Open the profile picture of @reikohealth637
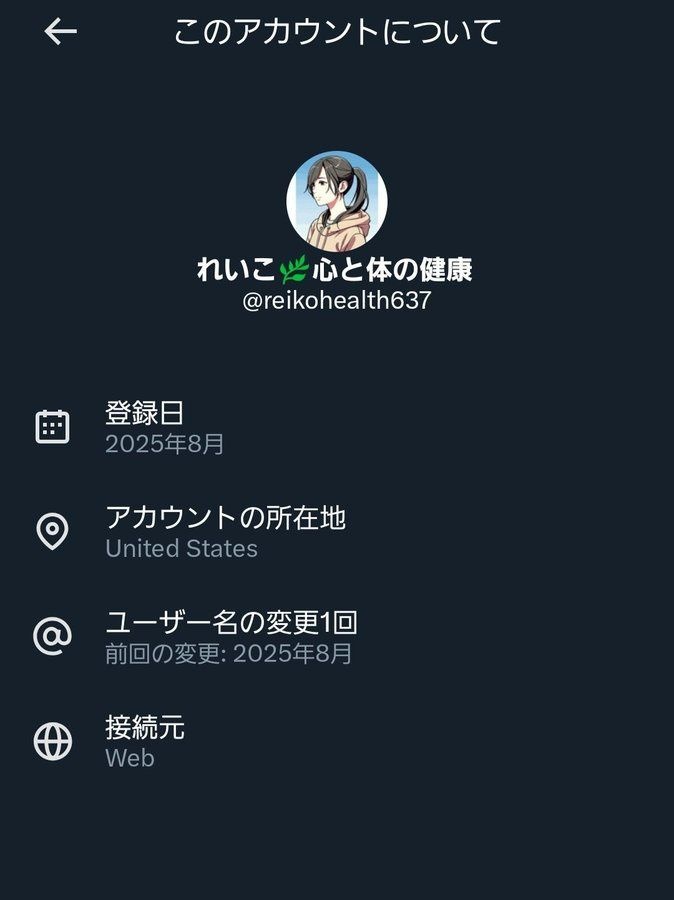The image size is (674, 900). tap(336, 201)
